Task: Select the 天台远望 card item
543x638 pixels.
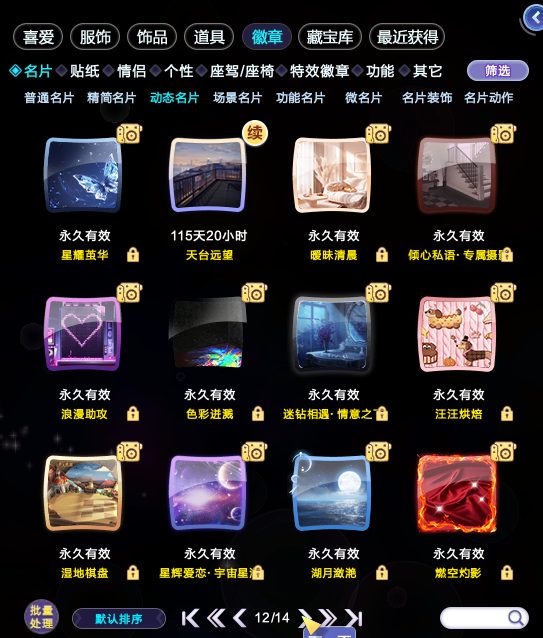Action: pyautogui.click(x=208, y=175)
